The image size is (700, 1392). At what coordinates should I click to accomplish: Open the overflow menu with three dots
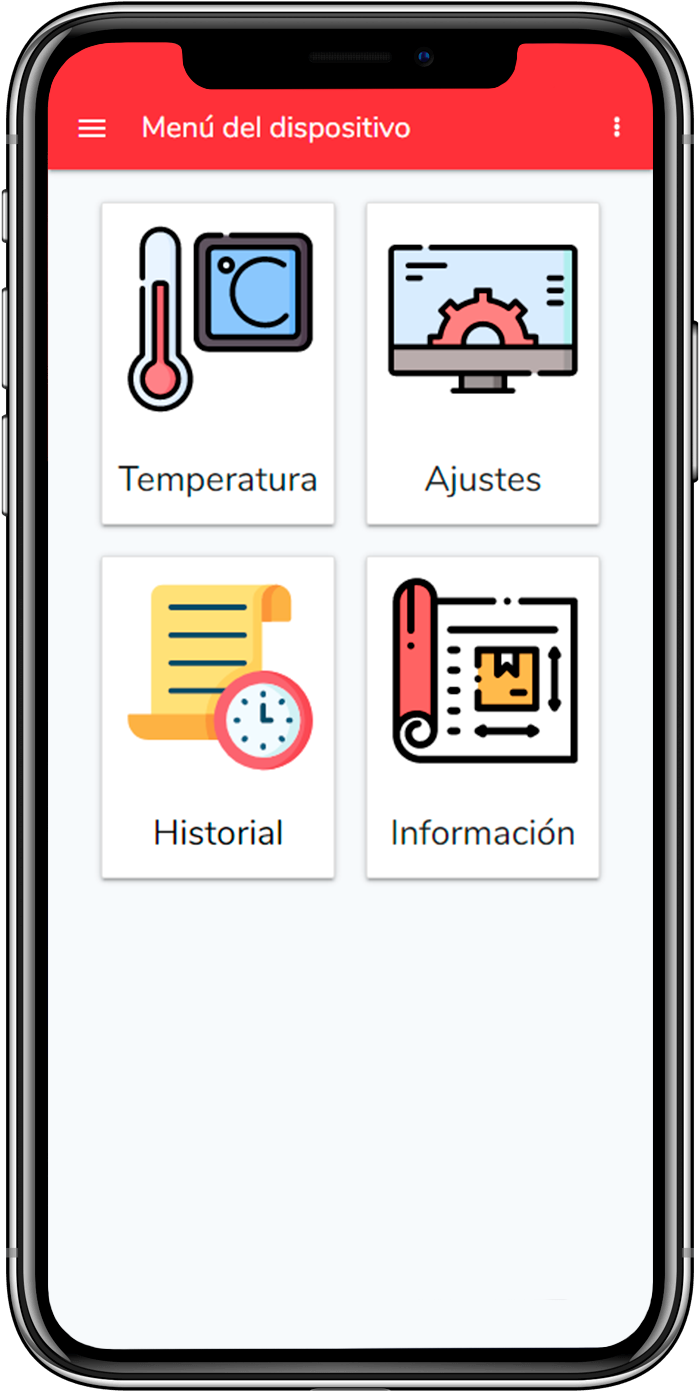click(617, 127)
